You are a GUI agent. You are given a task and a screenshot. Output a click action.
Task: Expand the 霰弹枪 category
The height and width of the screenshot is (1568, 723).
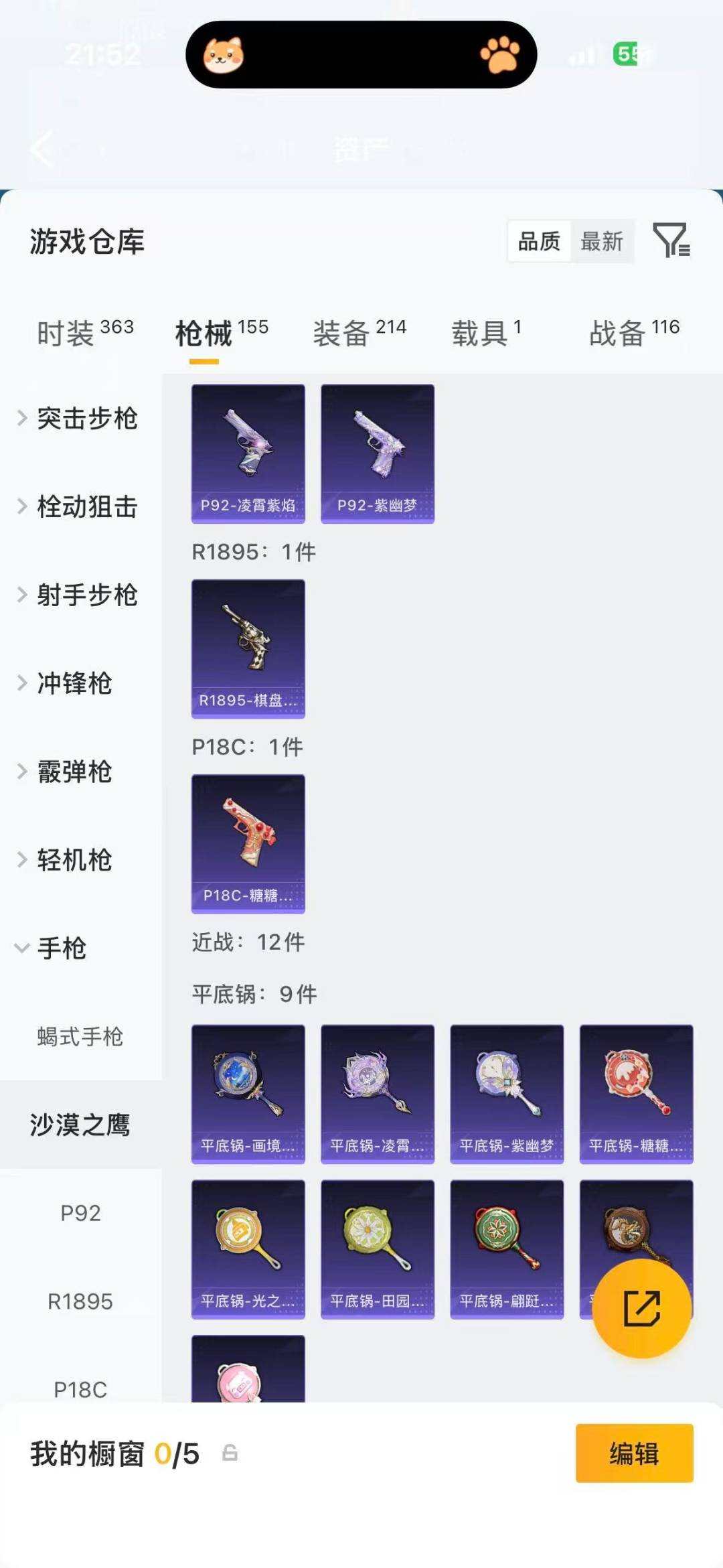click(74, 772)
